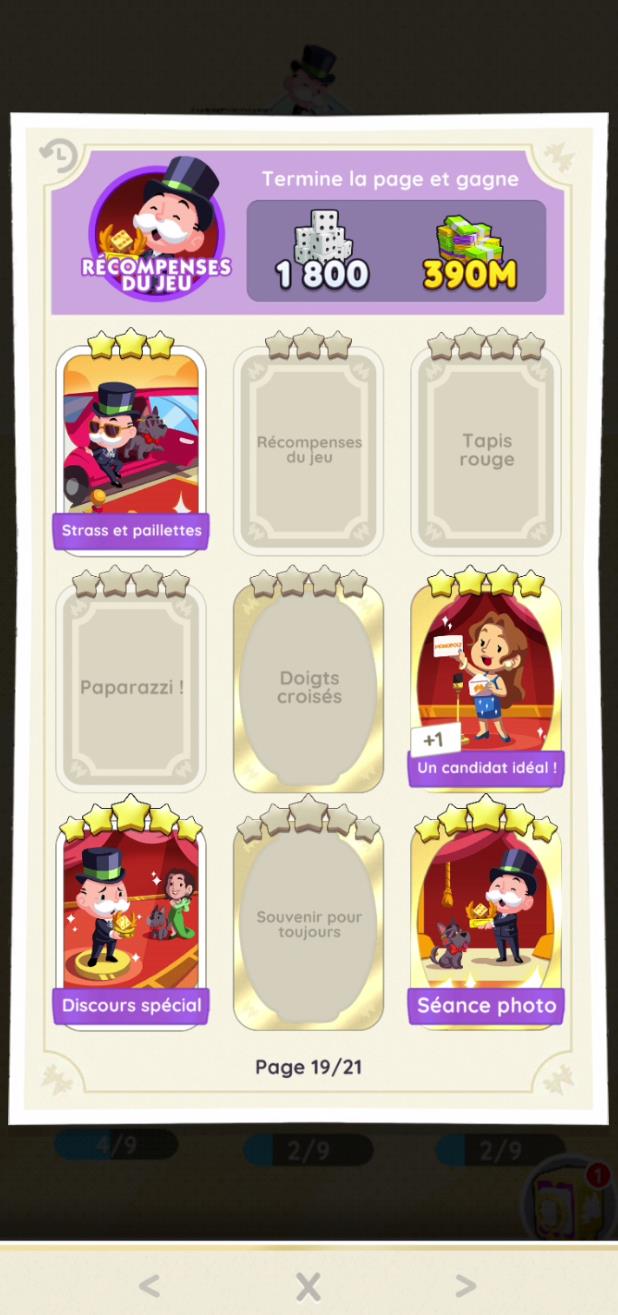Screen dimensions: 618x1315
Task: Select the missing Souvenir pour toujours sticker slot
Action: coord(308,925)
